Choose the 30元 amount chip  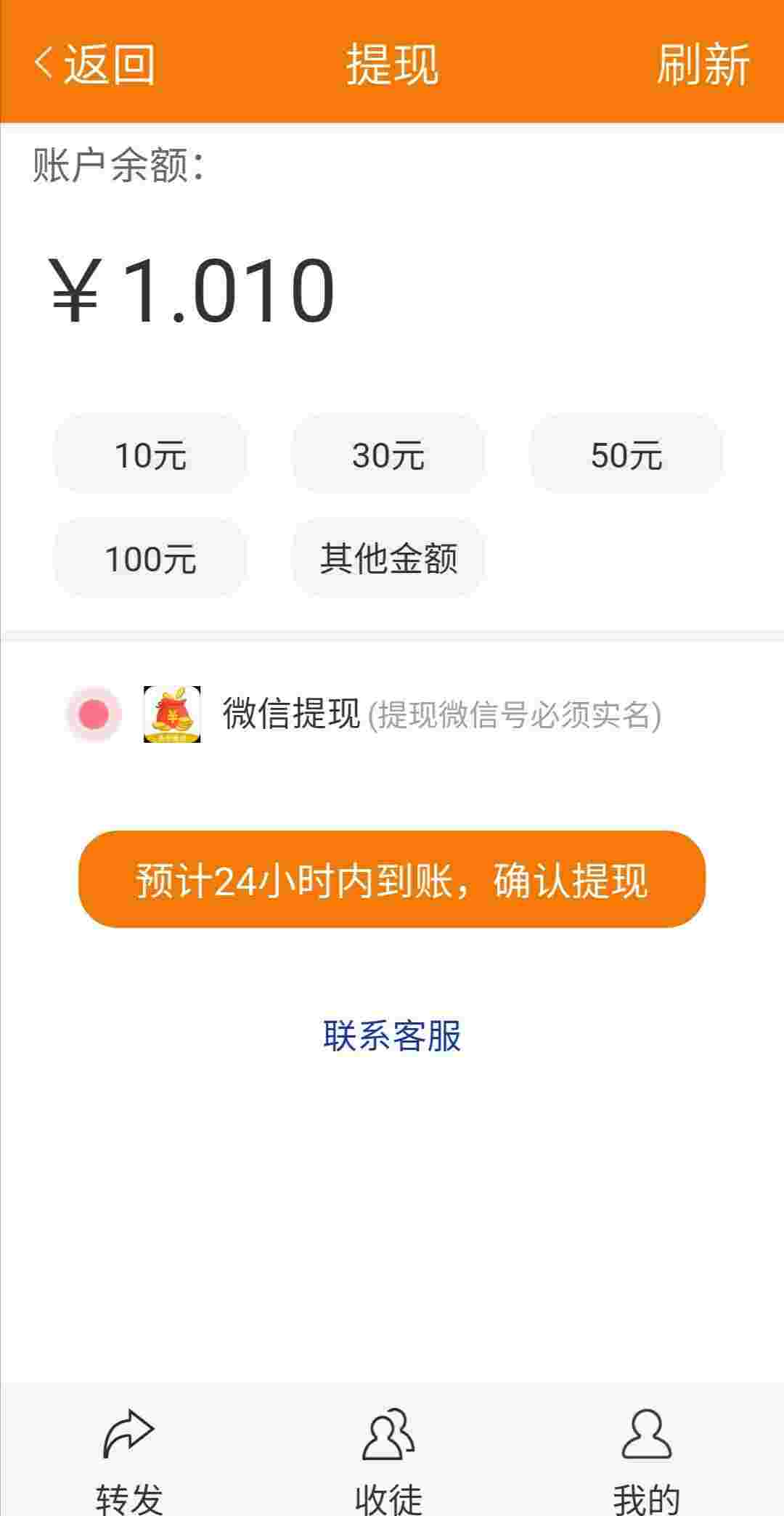pos(388,455)
